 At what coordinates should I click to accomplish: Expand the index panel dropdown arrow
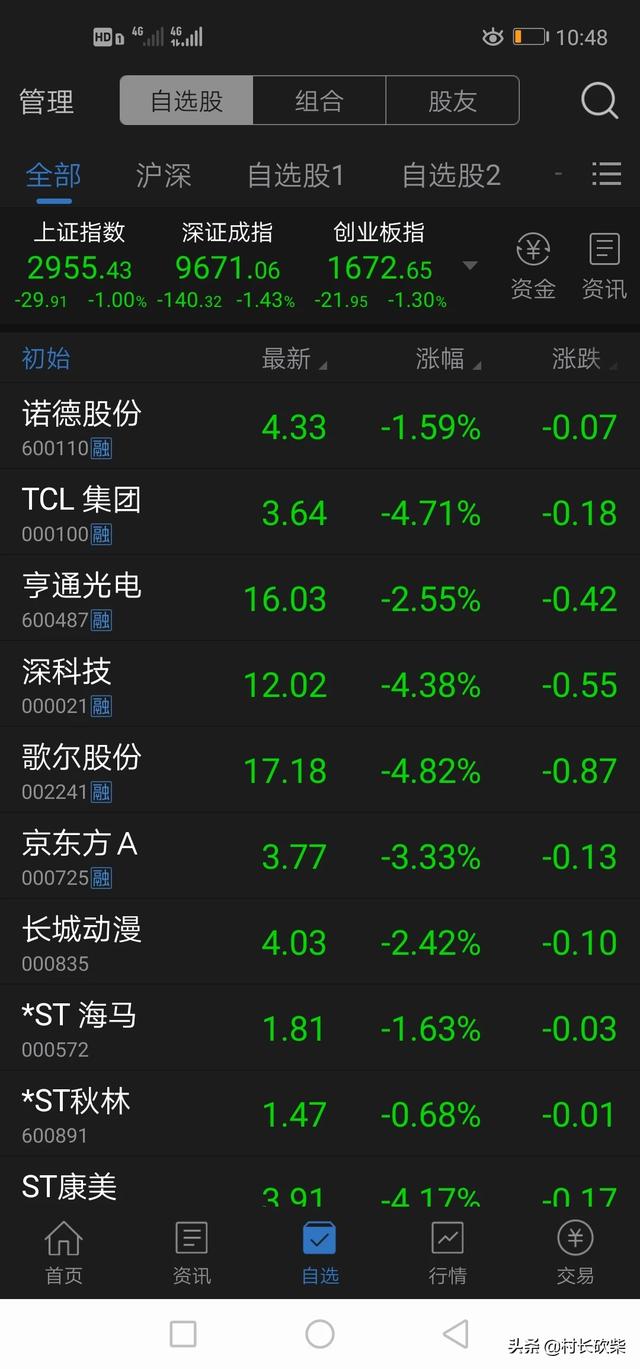[x=469, y=266]
